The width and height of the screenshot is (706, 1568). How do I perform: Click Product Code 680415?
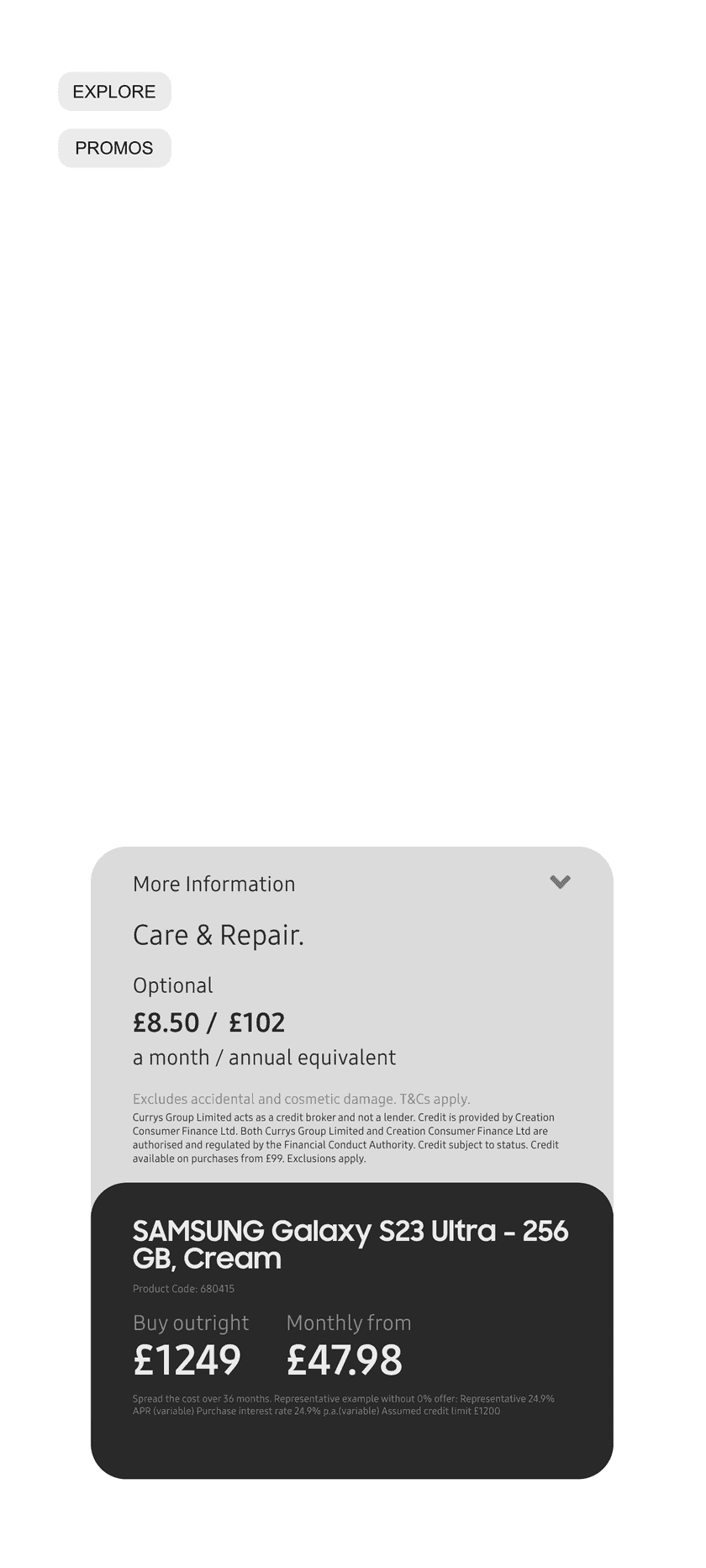[183, 1288]
